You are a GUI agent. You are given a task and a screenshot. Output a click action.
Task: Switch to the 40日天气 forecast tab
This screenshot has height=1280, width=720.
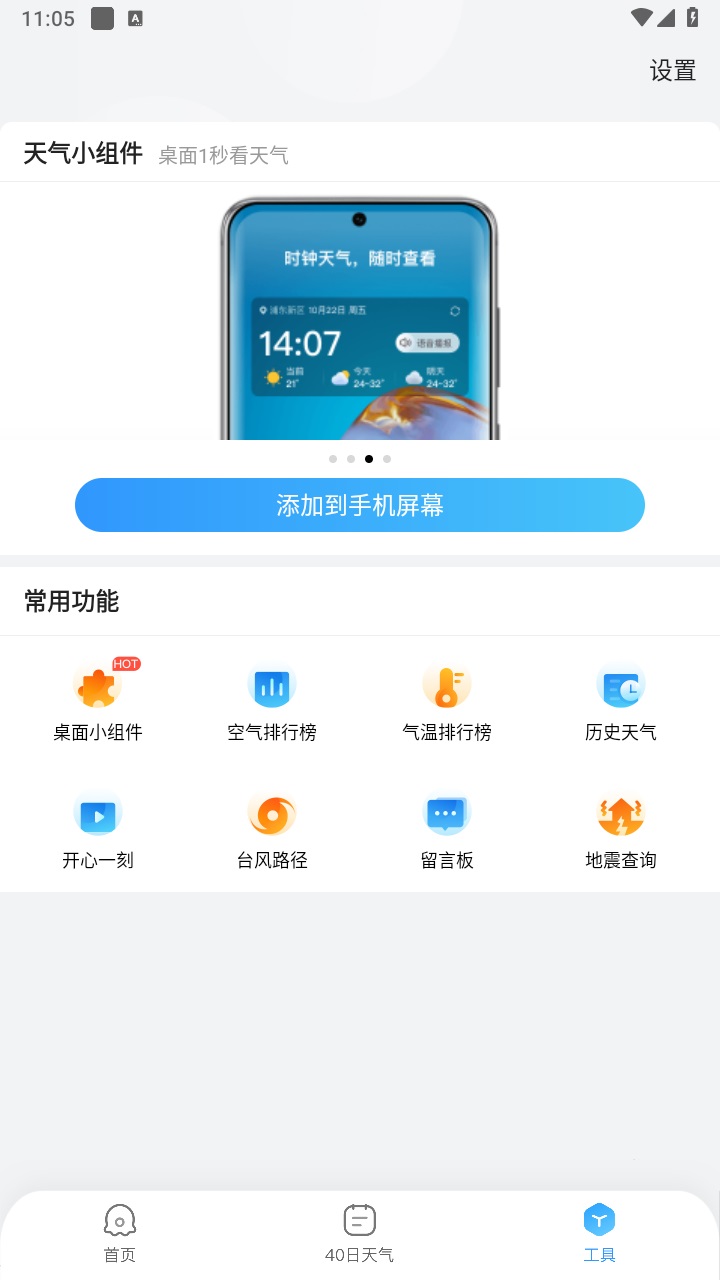coord(359,1232)
